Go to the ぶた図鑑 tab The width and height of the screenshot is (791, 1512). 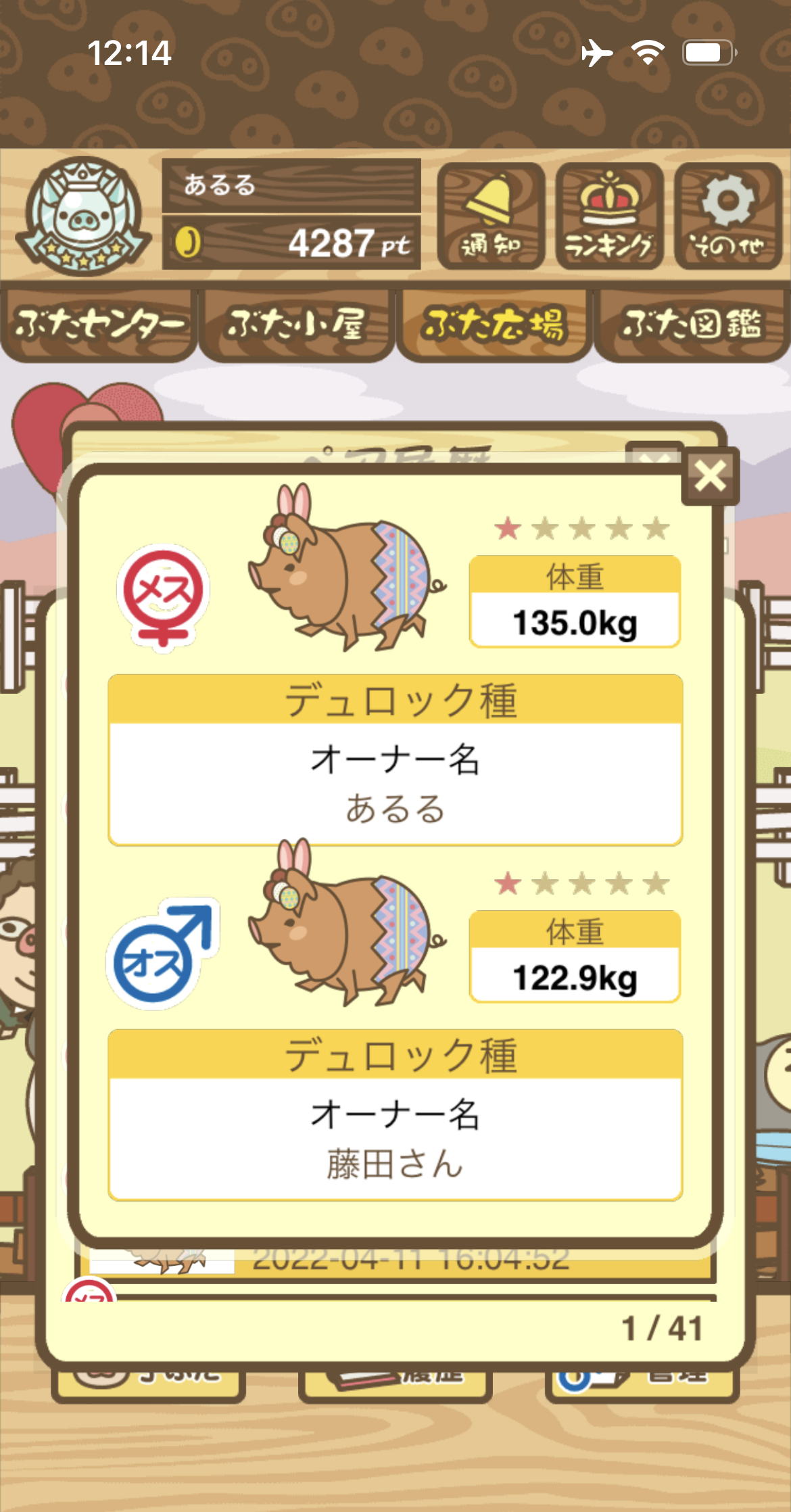692,325
